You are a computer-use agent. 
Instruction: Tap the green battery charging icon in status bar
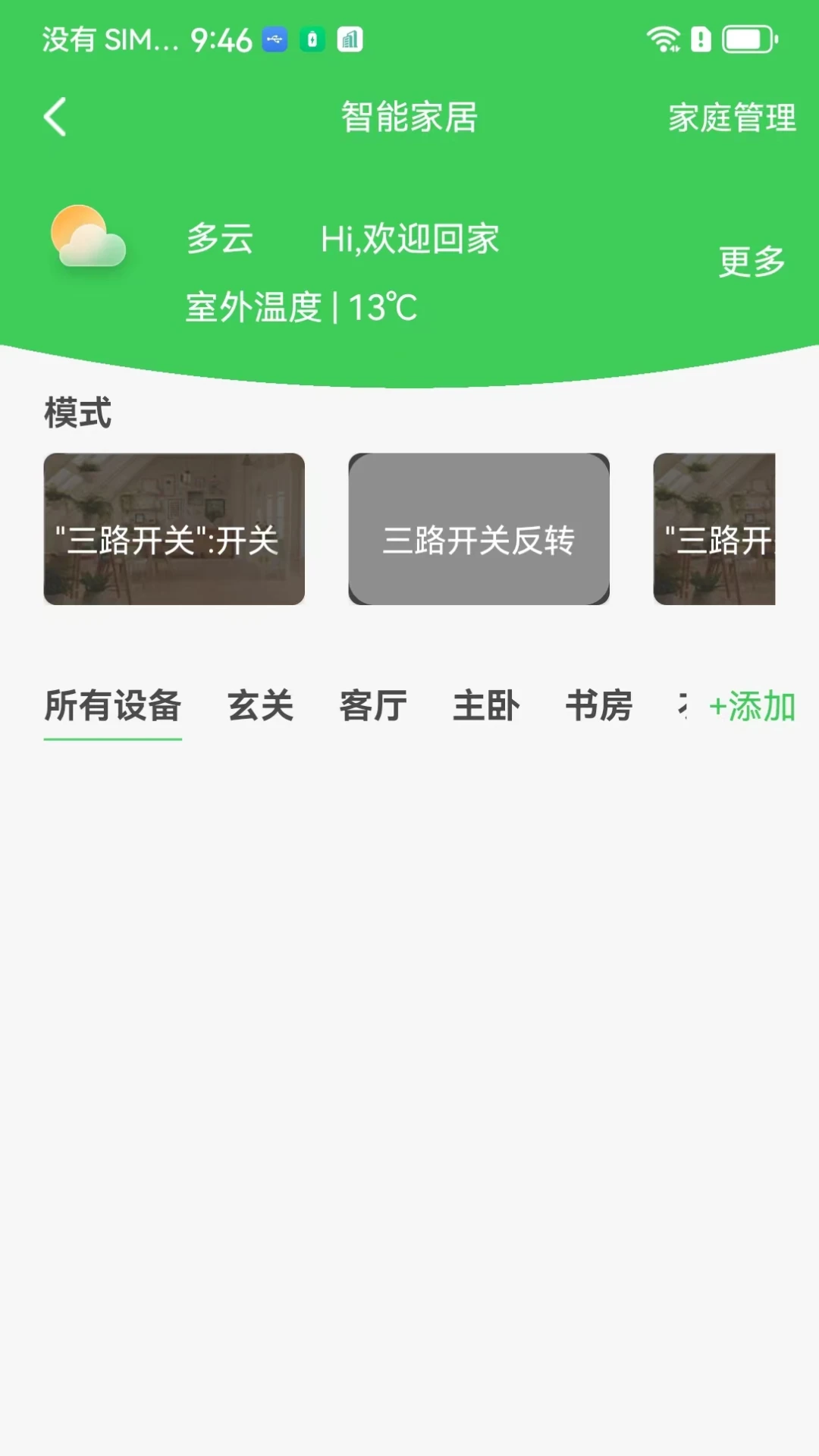[x=312, y=38]
